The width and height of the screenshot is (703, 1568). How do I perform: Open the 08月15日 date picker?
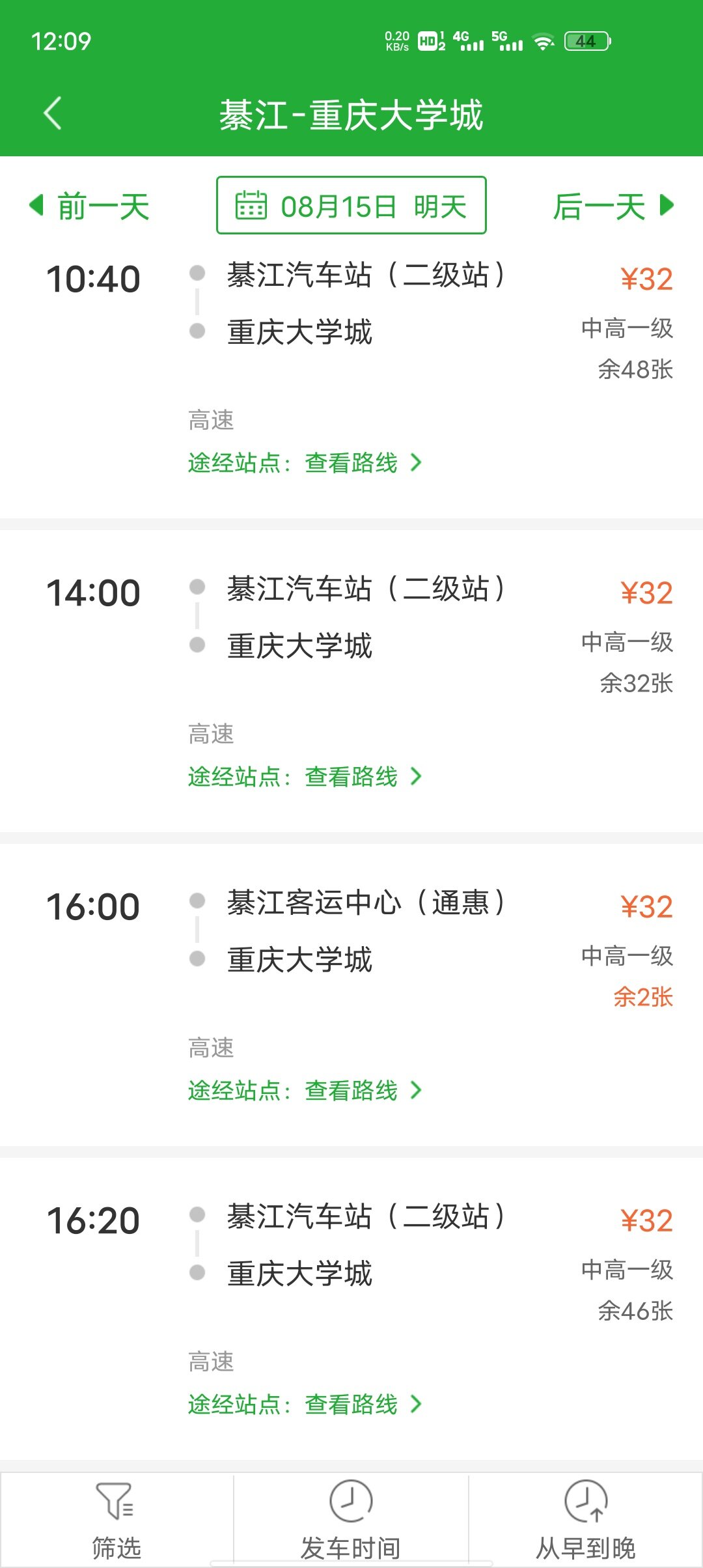[x=351, y=205]
